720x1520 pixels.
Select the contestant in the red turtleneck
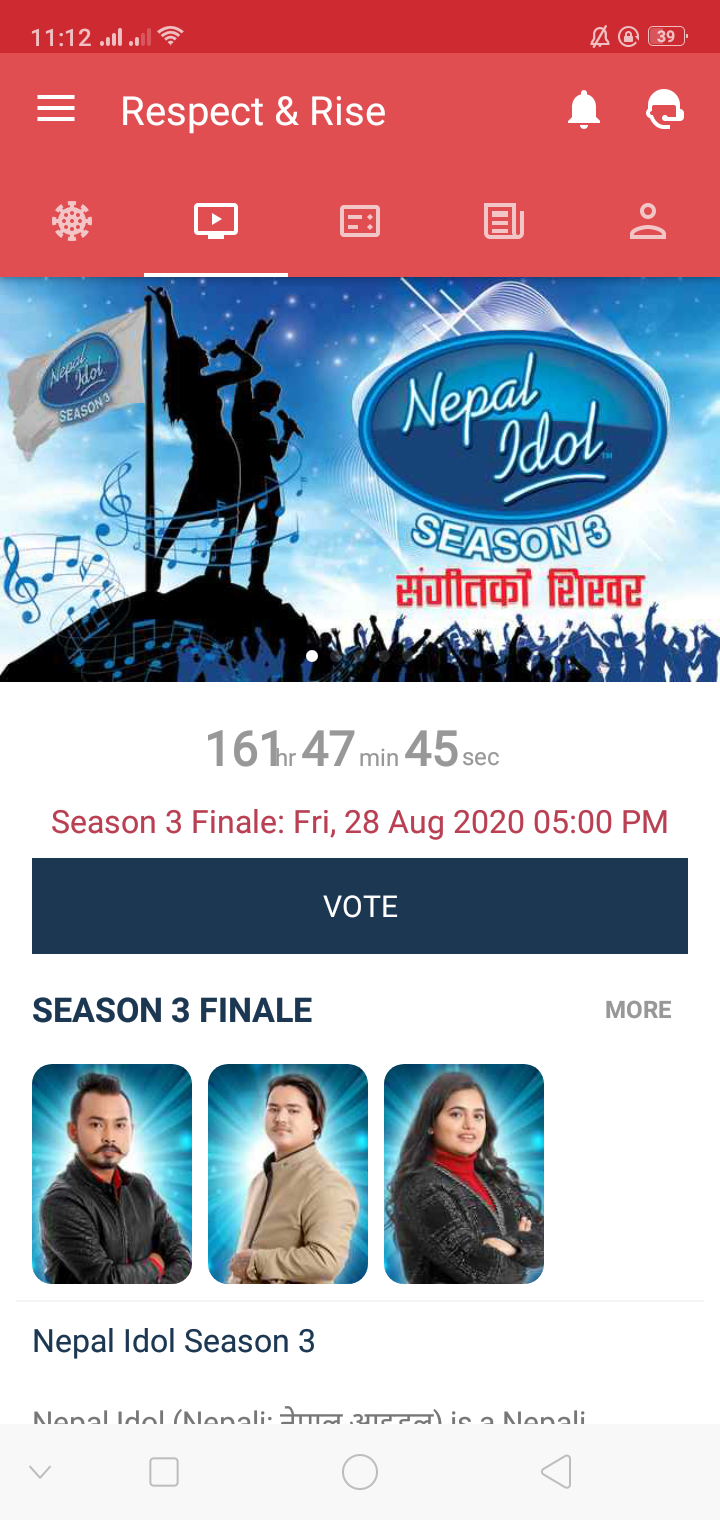(x=464, y=1174)
